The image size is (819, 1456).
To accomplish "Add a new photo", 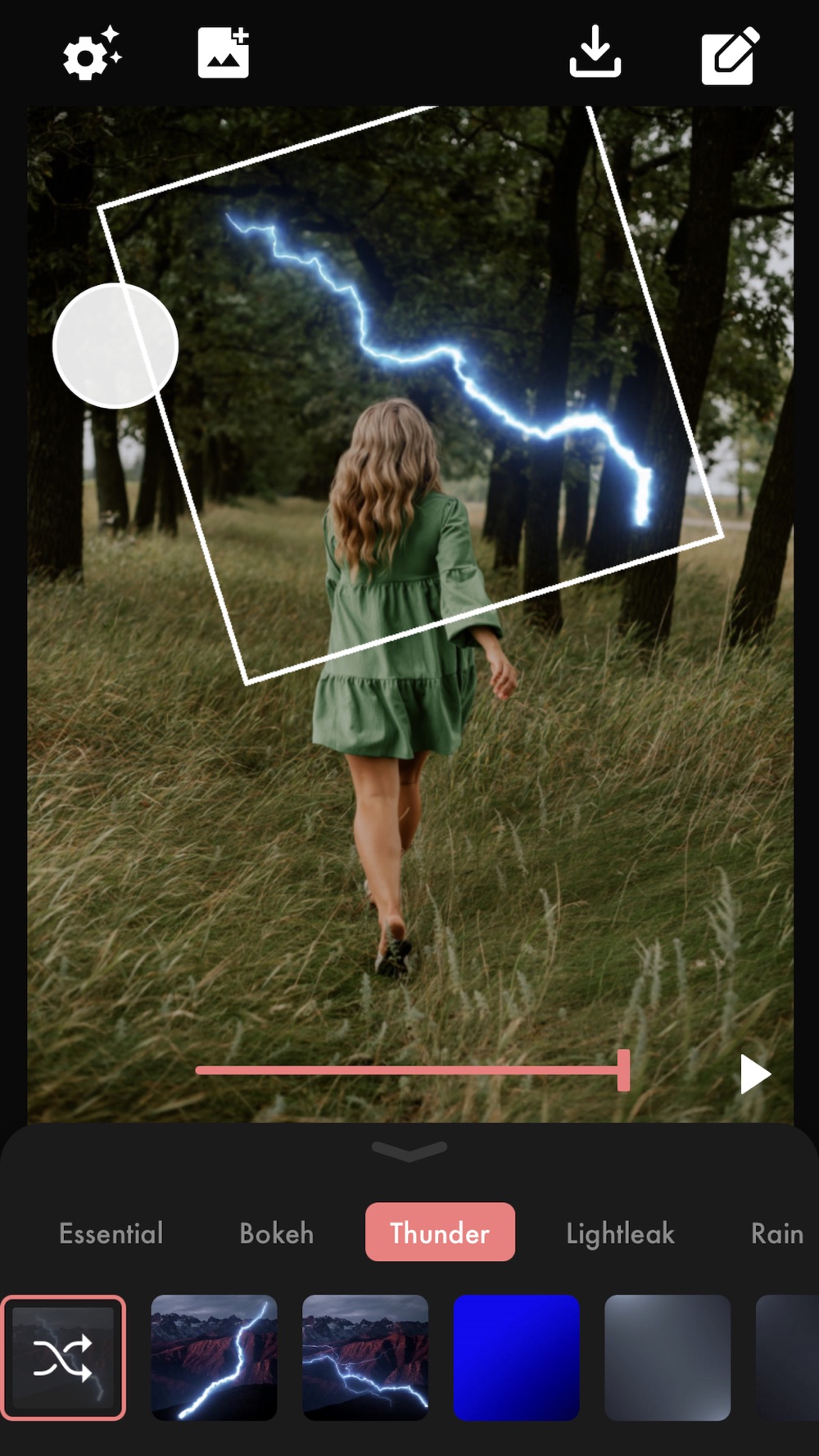I will coord(224,52).
